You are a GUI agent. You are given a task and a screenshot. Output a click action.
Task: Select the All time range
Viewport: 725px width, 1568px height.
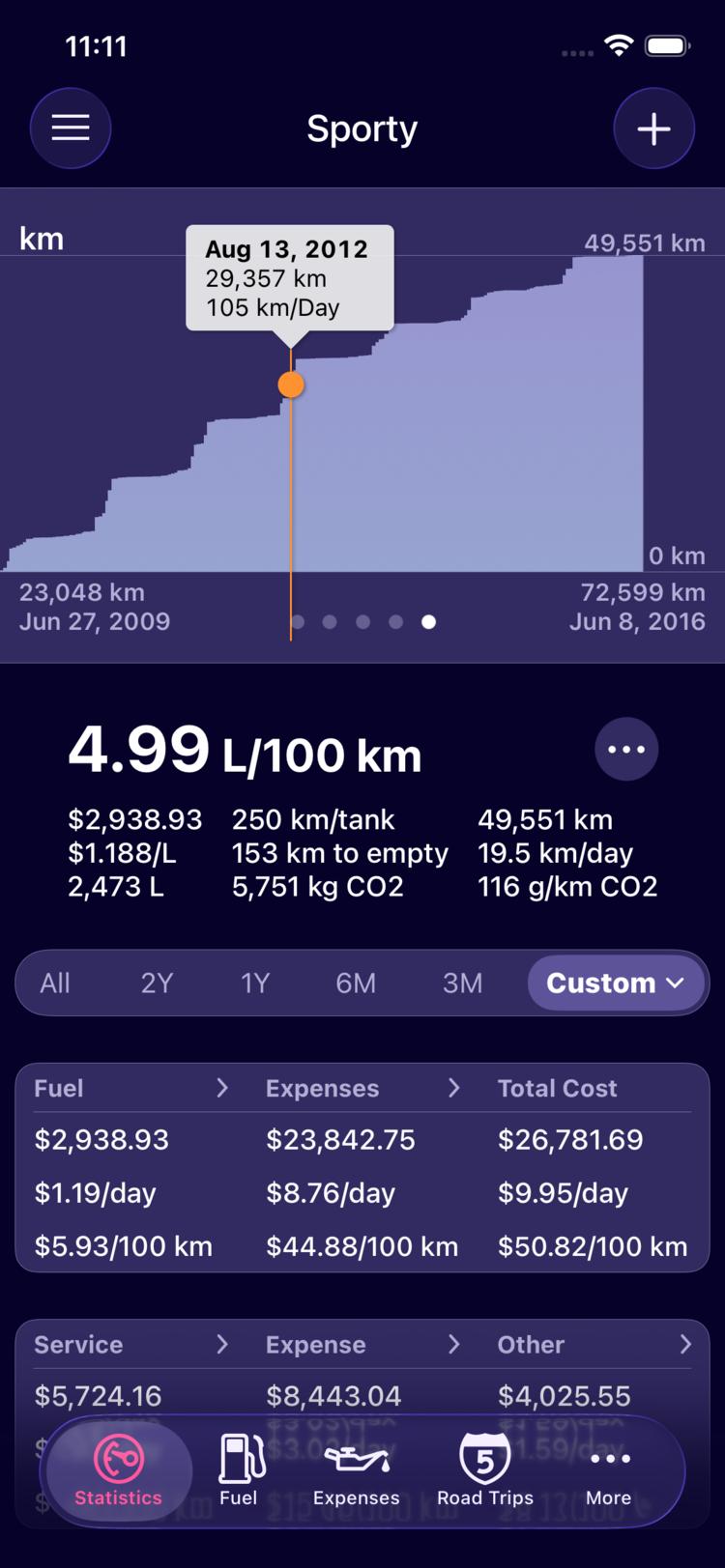click(x=55, y=983)
